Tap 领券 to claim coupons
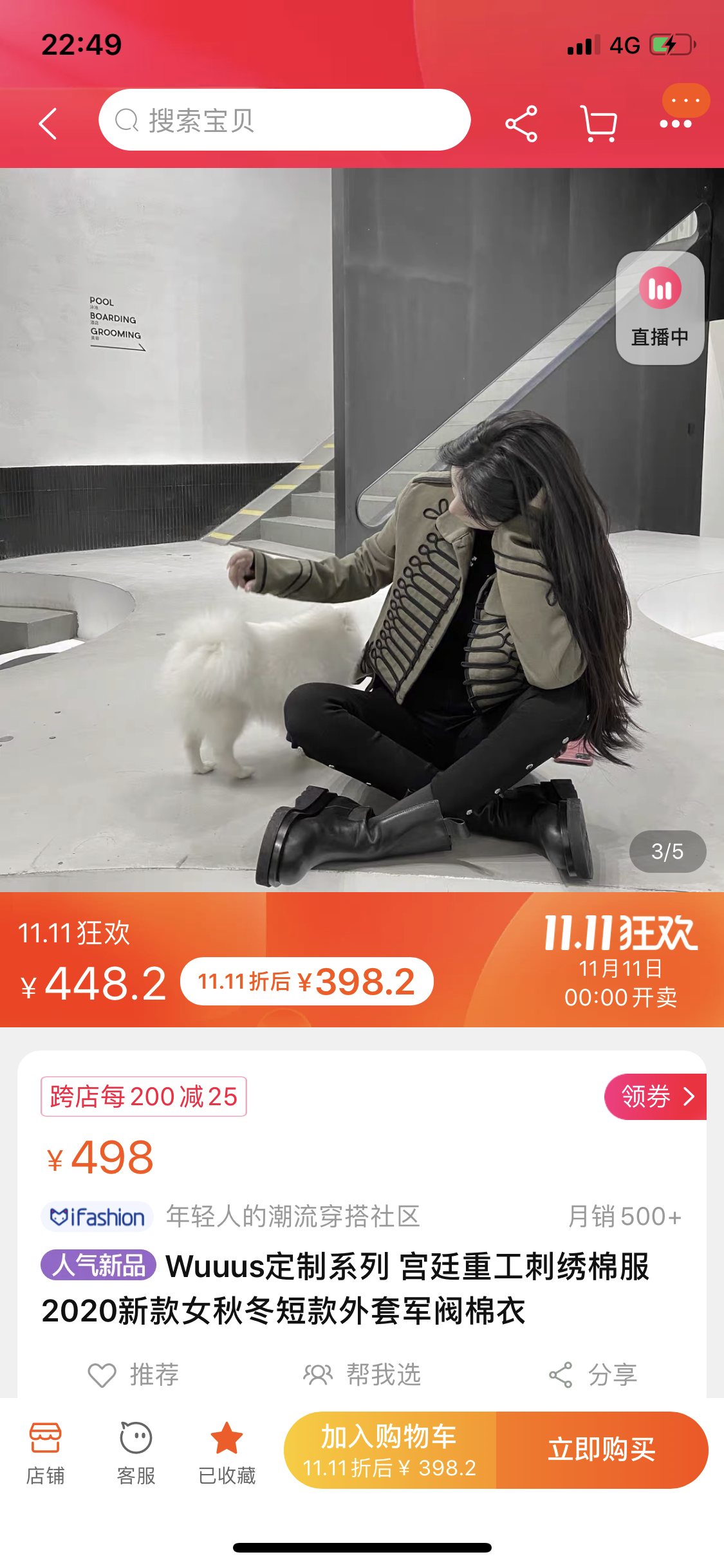 [655, 1097]
